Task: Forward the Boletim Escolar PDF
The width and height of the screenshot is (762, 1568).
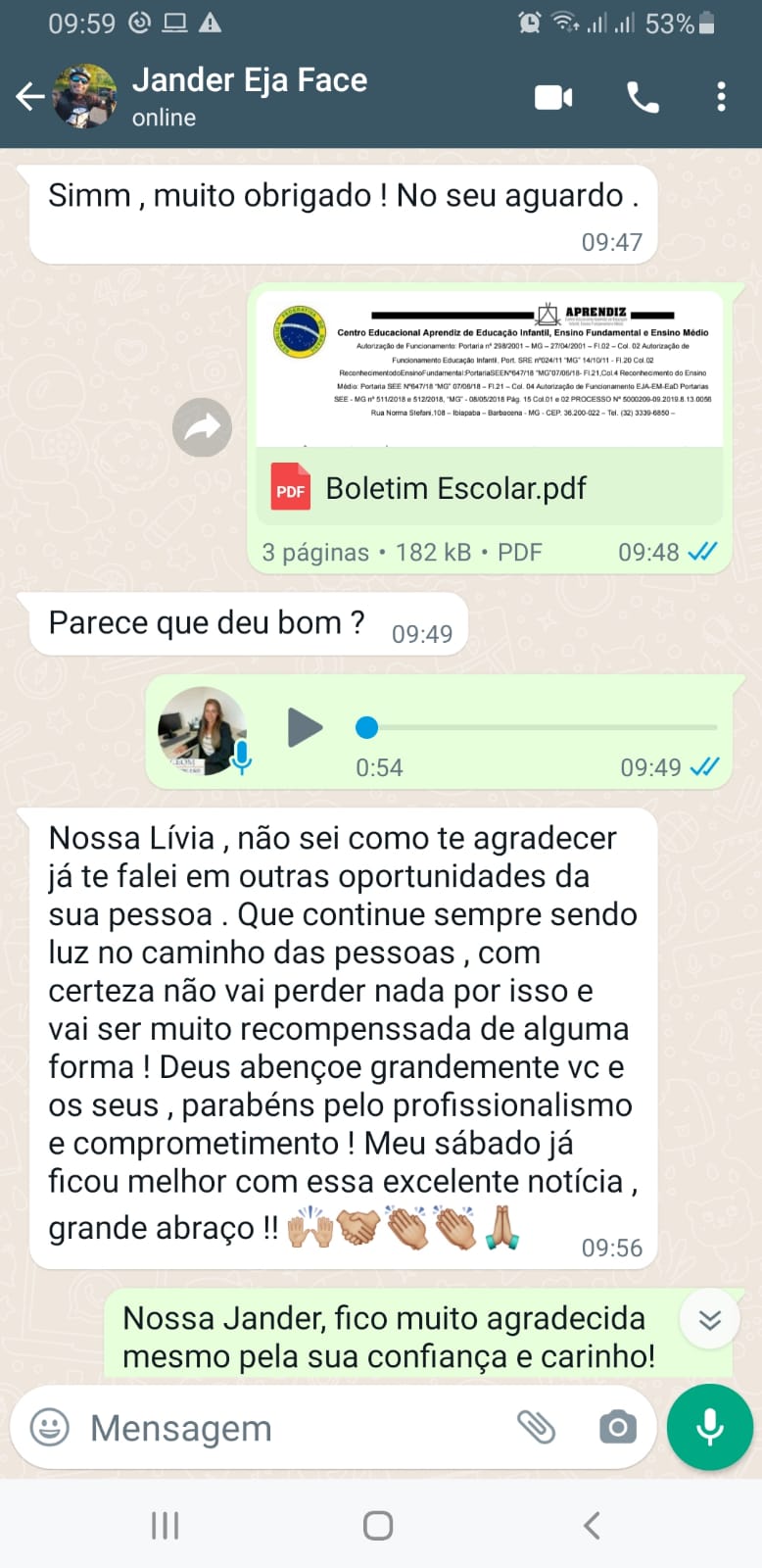Action: pyautogui.click(x=202, y=427)
